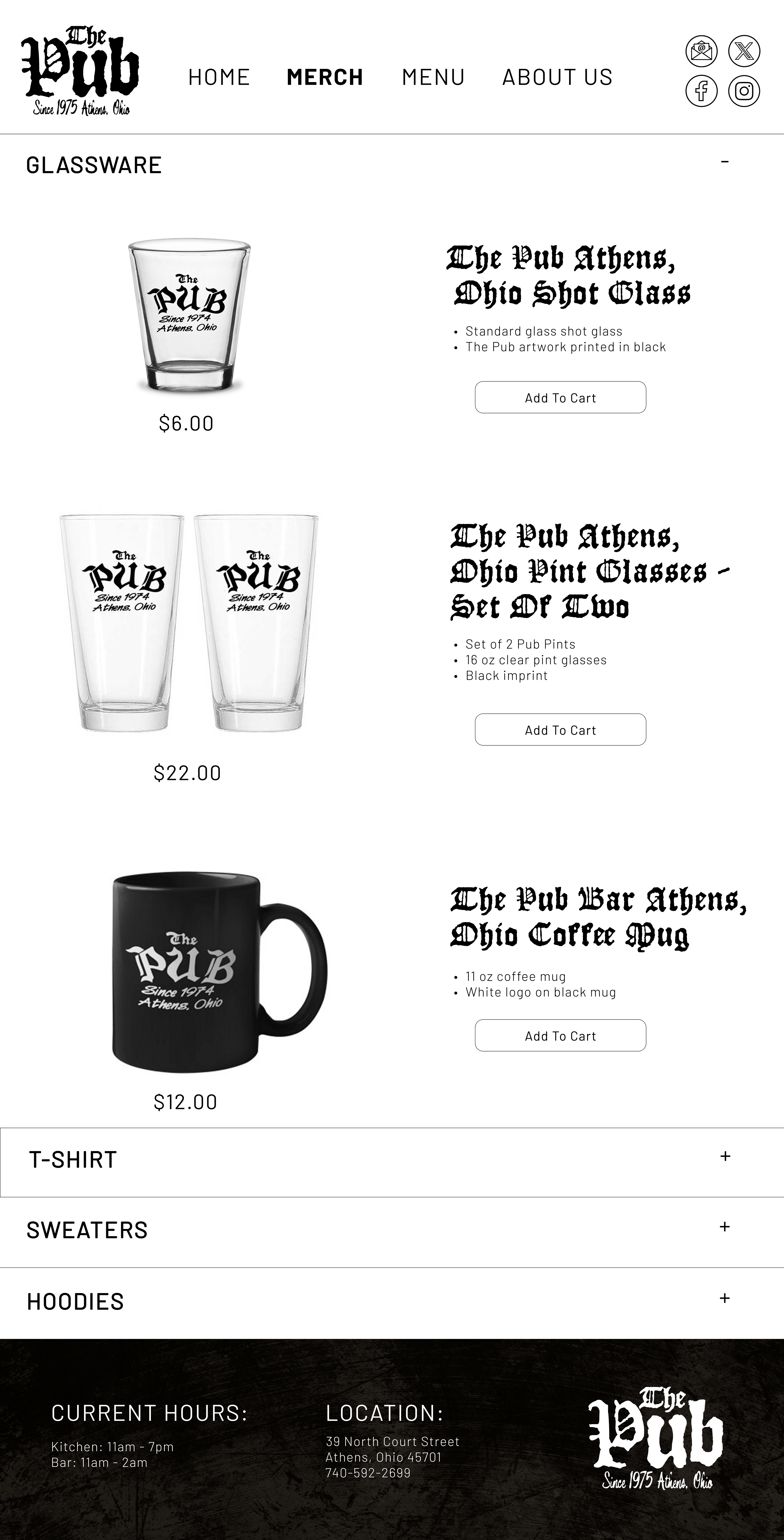Go to the Home page
This screenshot has height=1540, width=784.
[x=219, y=77]
